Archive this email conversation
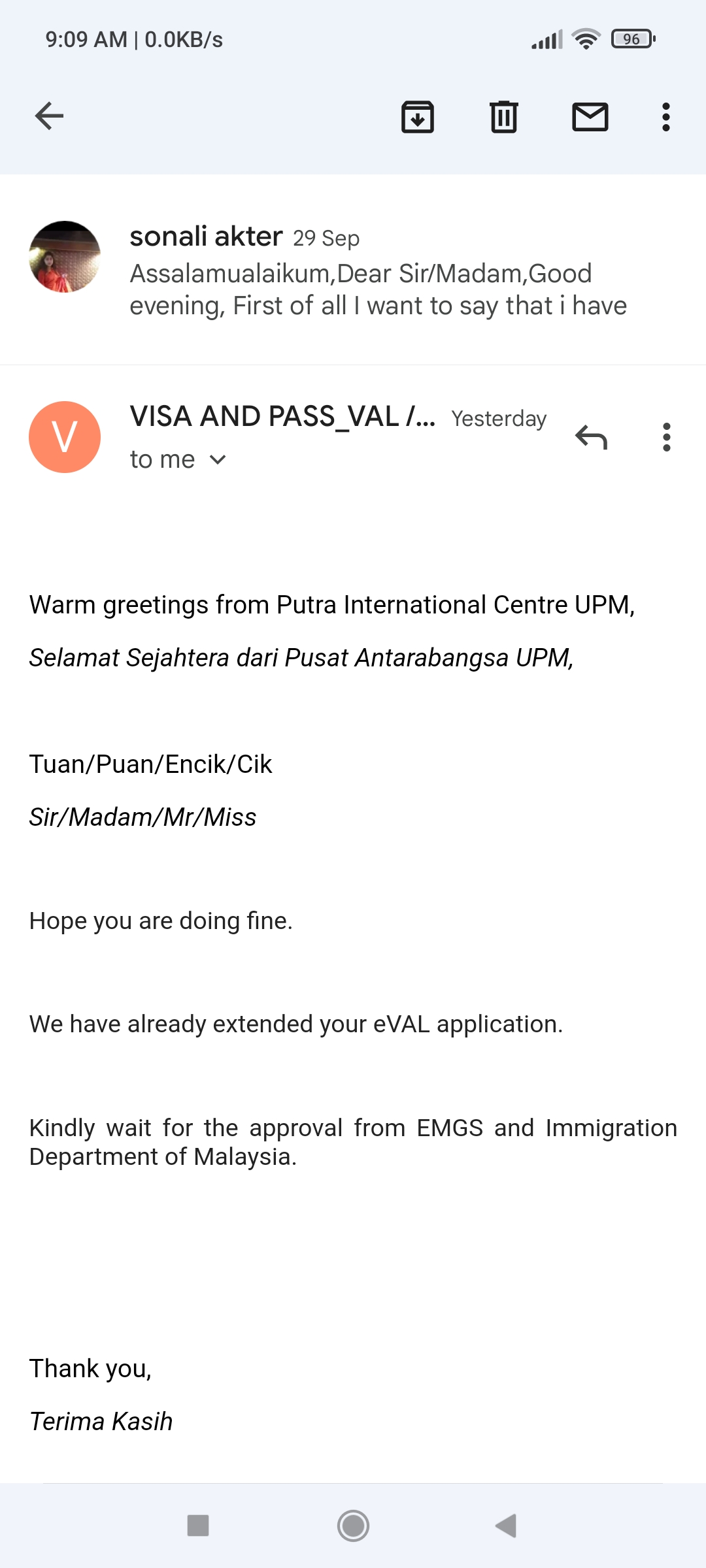Screen dimensions: 706x1568 pos(417,117)
